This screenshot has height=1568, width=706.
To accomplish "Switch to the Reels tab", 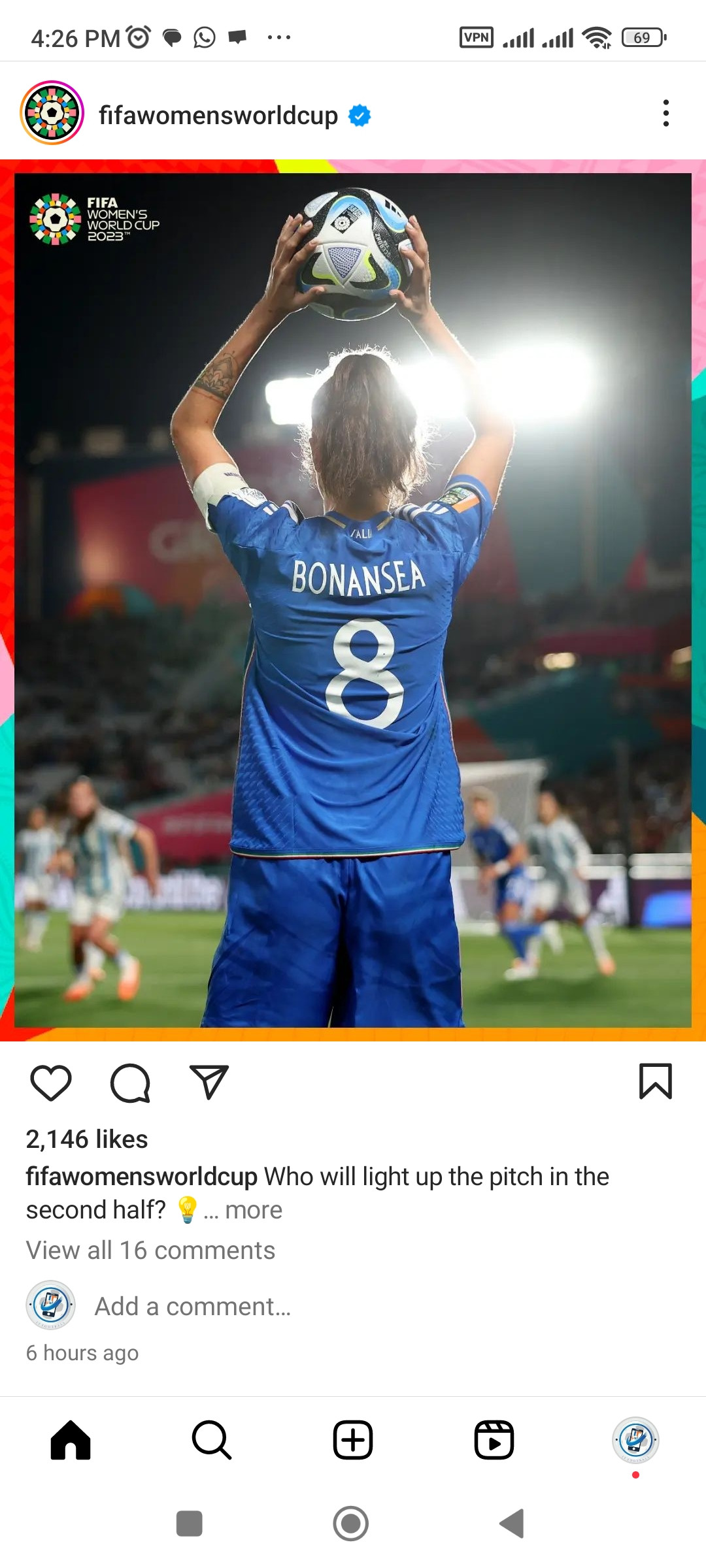I will 494,1440.
